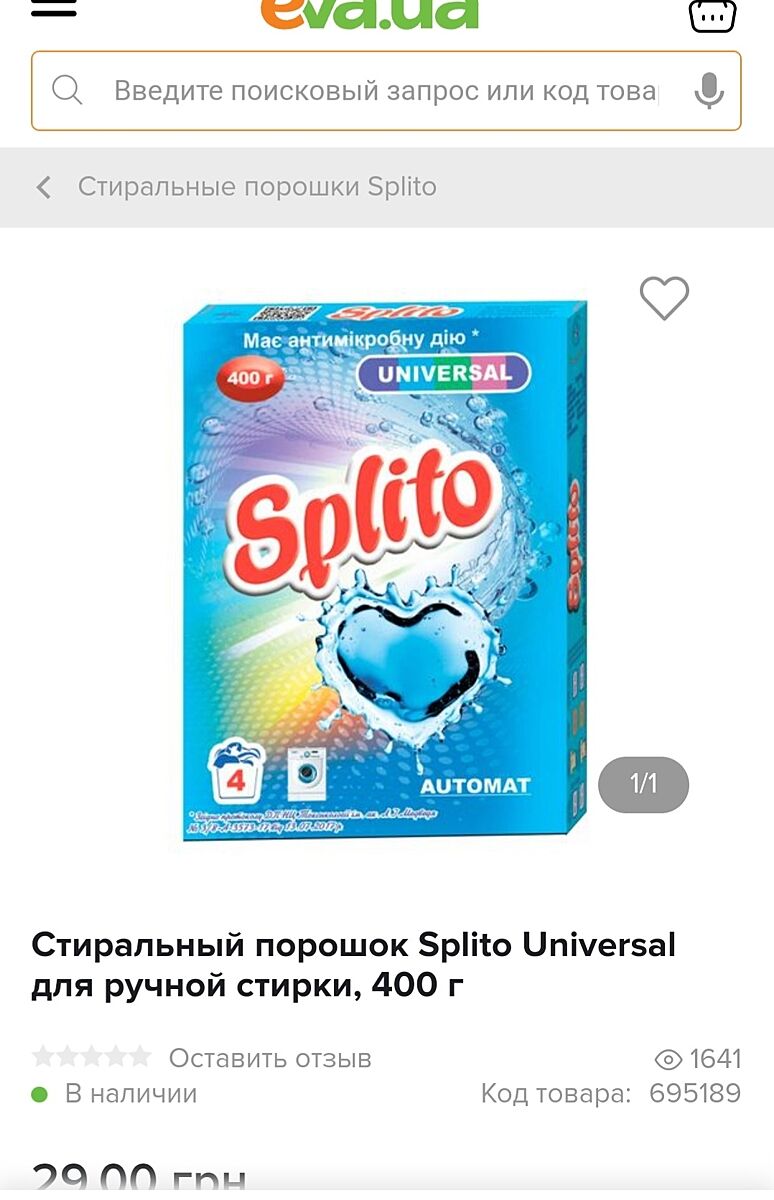Open the shopping cart
The height and width of the screenshot is (1200, 774).
(x=712, y=14)
